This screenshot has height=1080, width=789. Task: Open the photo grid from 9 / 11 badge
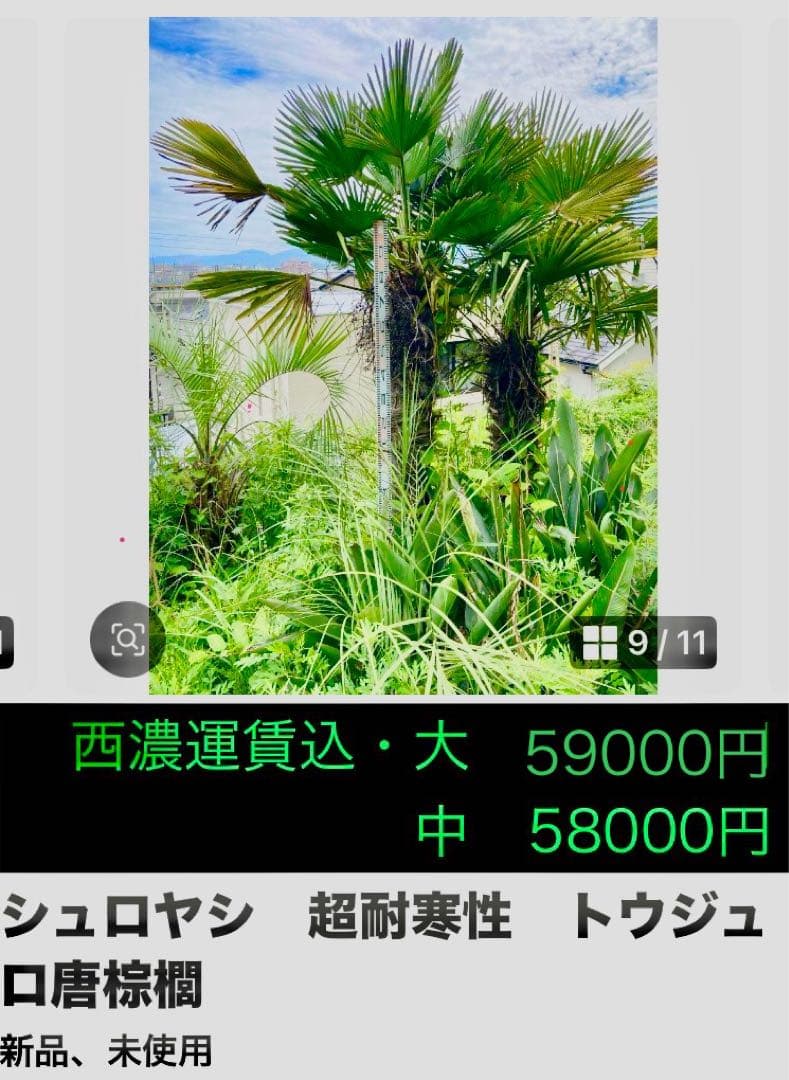643,643
